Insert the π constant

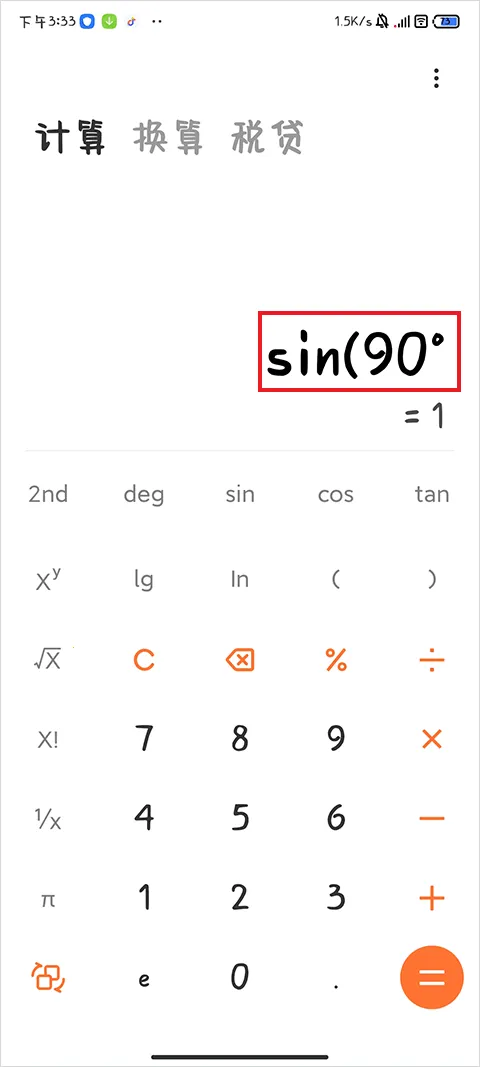click(48, 900)
